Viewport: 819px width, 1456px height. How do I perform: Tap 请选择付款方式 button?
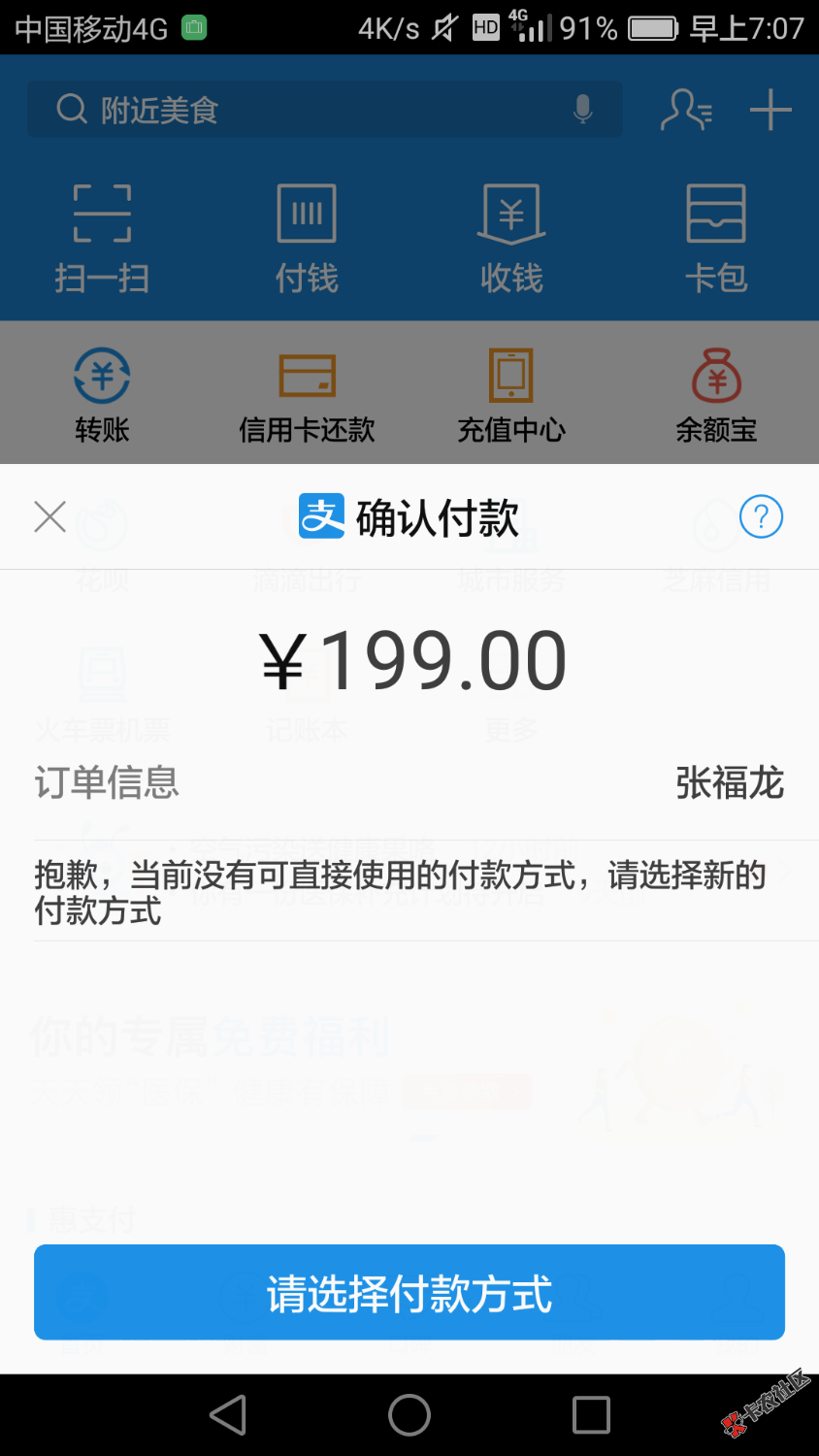click(x=409, y=1293)
